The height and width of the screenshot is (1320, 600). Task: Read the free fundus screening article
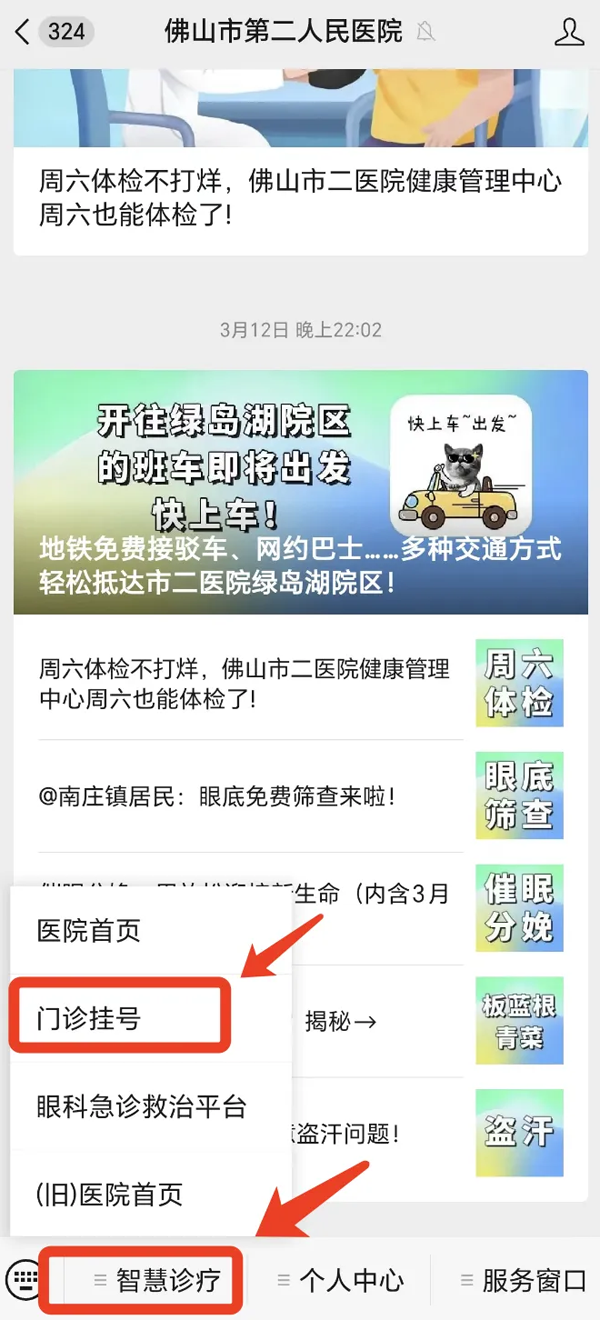[250, 797]
